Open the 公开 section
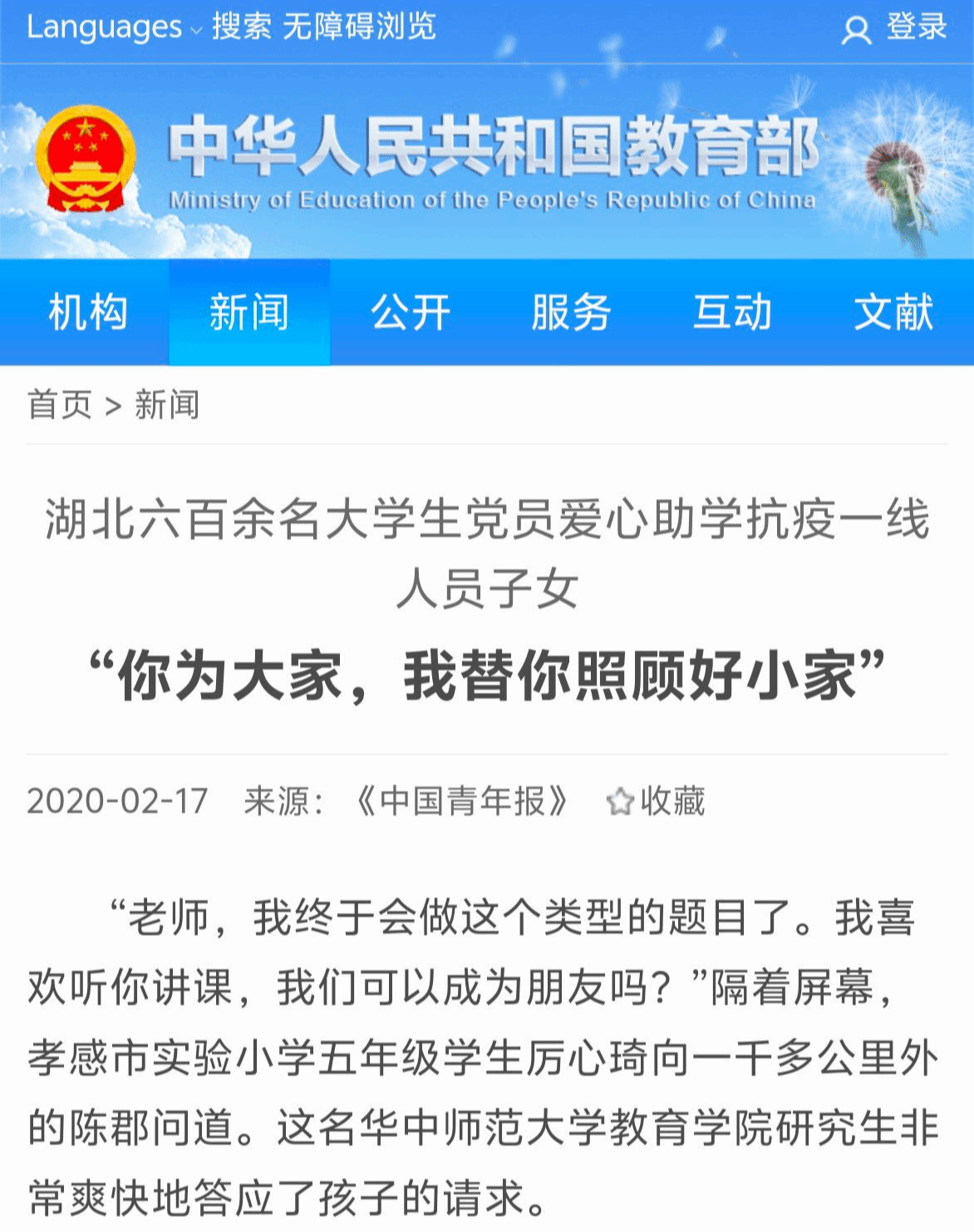The width and height of the screenshot is (974, 1232). click(x=410, y=313)
